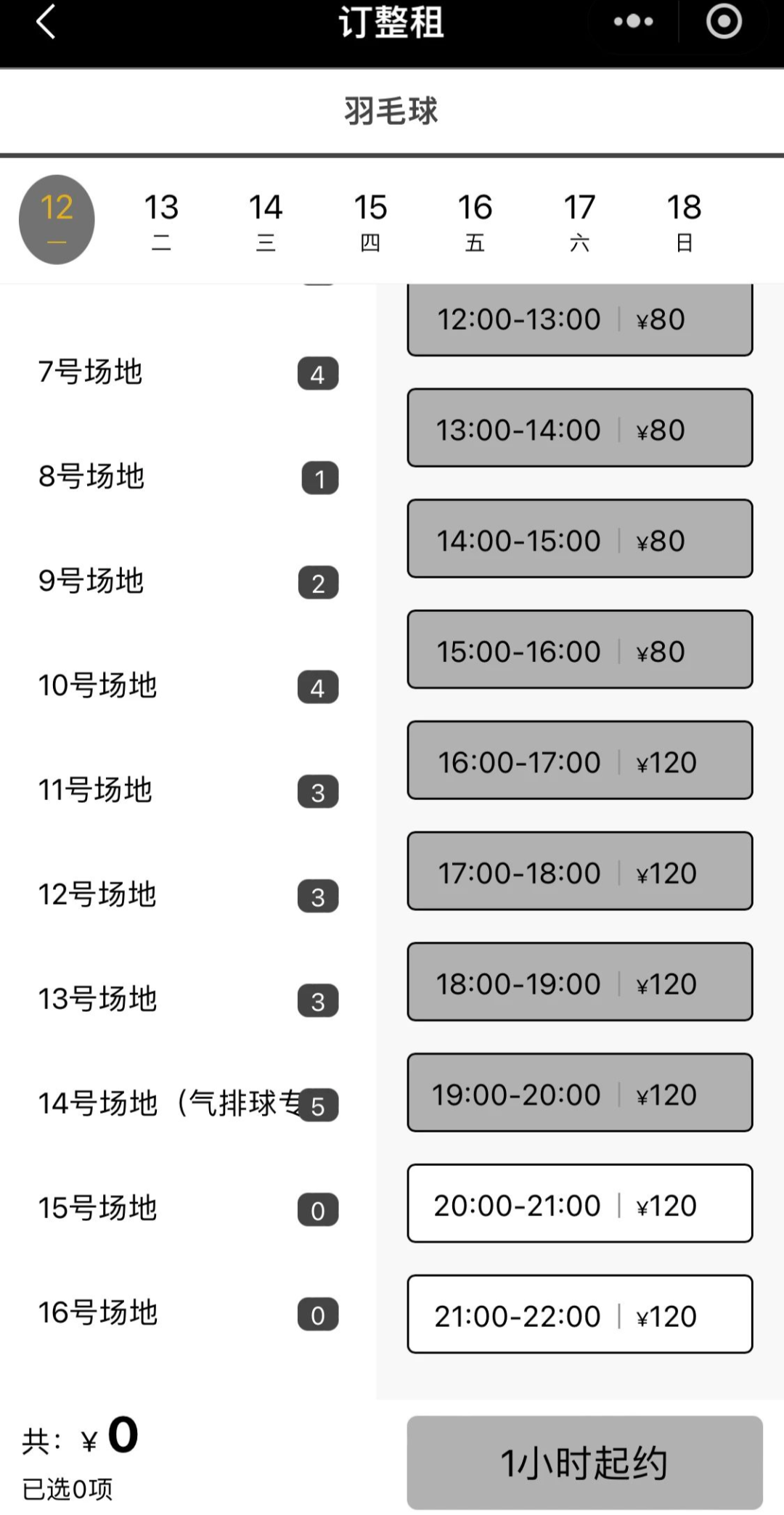Switch to date 17 (Saturday)
Screen dimensions: 784x1515
tap(579, 220)
